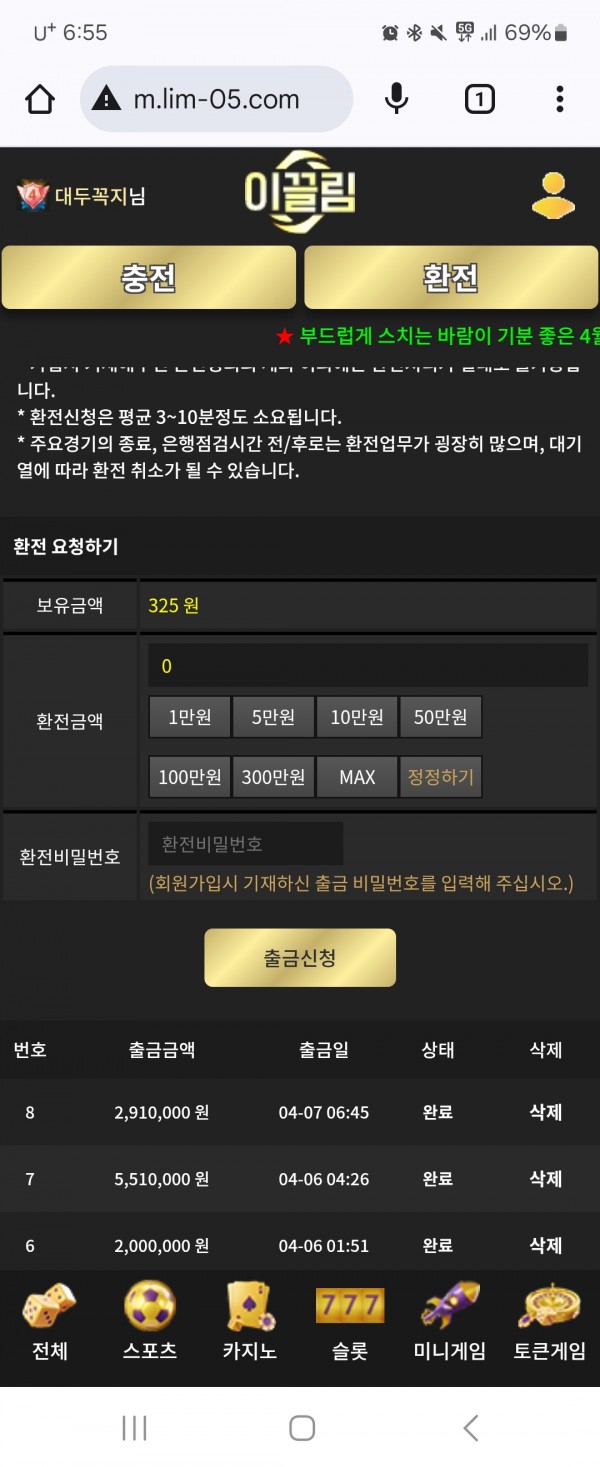Switch to the 스포츠 category
600x1467 pixels.
(x=150, y=1321)
